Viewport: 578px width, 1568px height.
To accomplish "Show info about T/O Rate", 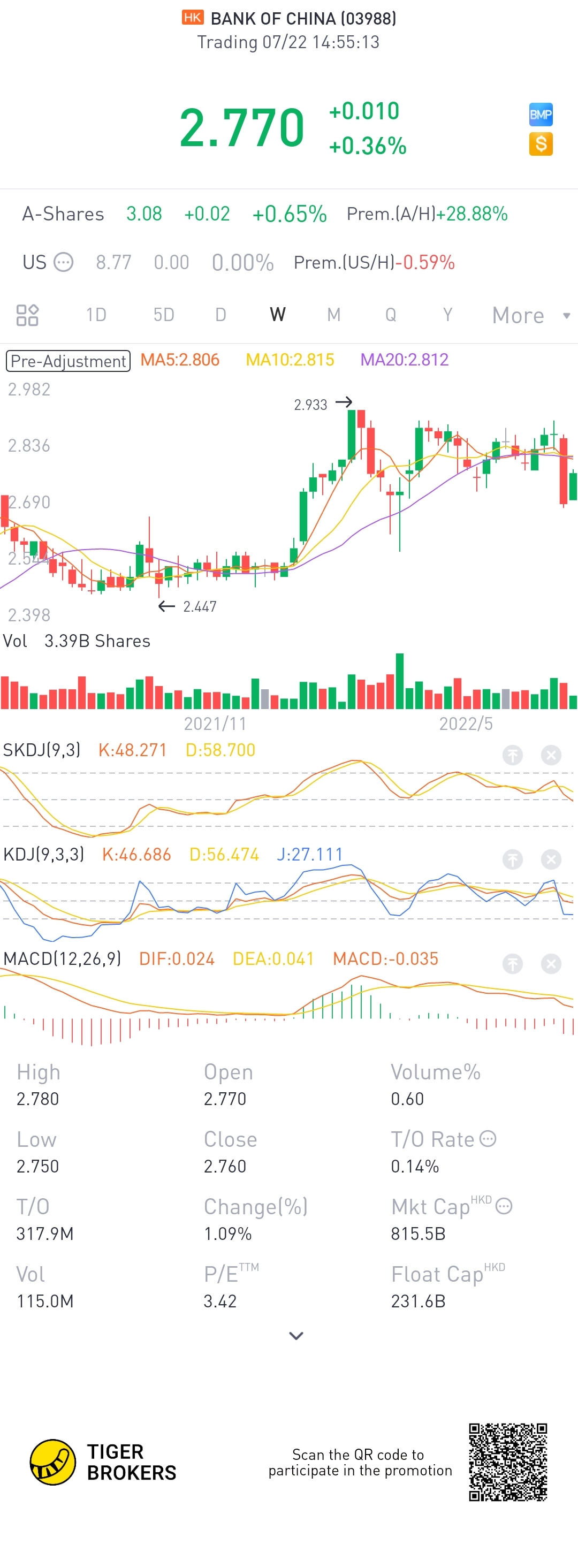I will 488,1138.
